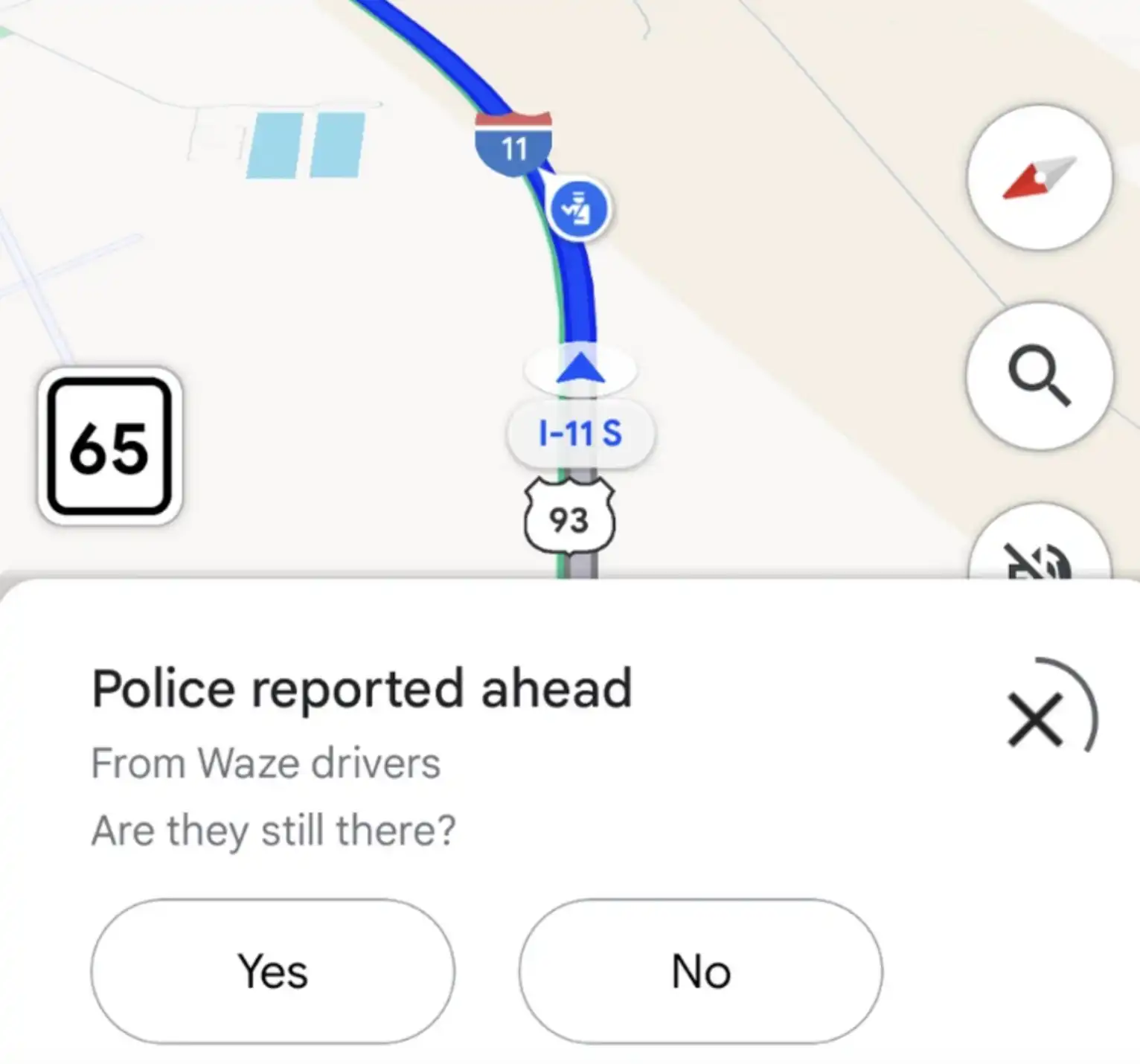The image size is (1140, 1064).
Task: Tap the compass to reorient map
Action: pos(1040,178)
